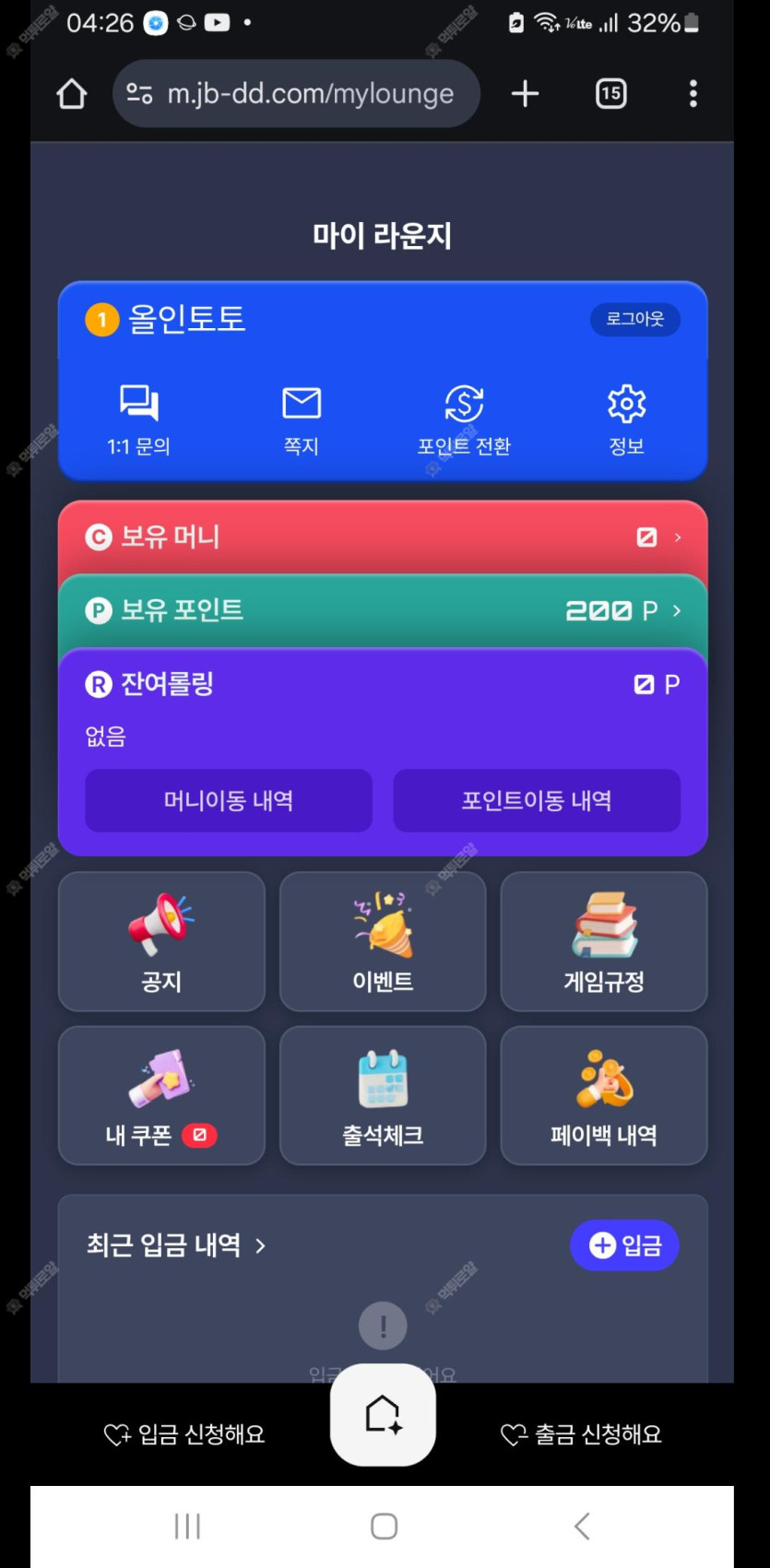Check 내 쿠폰
This screenshot has height=1568, width=770.
click(161, 1095)
